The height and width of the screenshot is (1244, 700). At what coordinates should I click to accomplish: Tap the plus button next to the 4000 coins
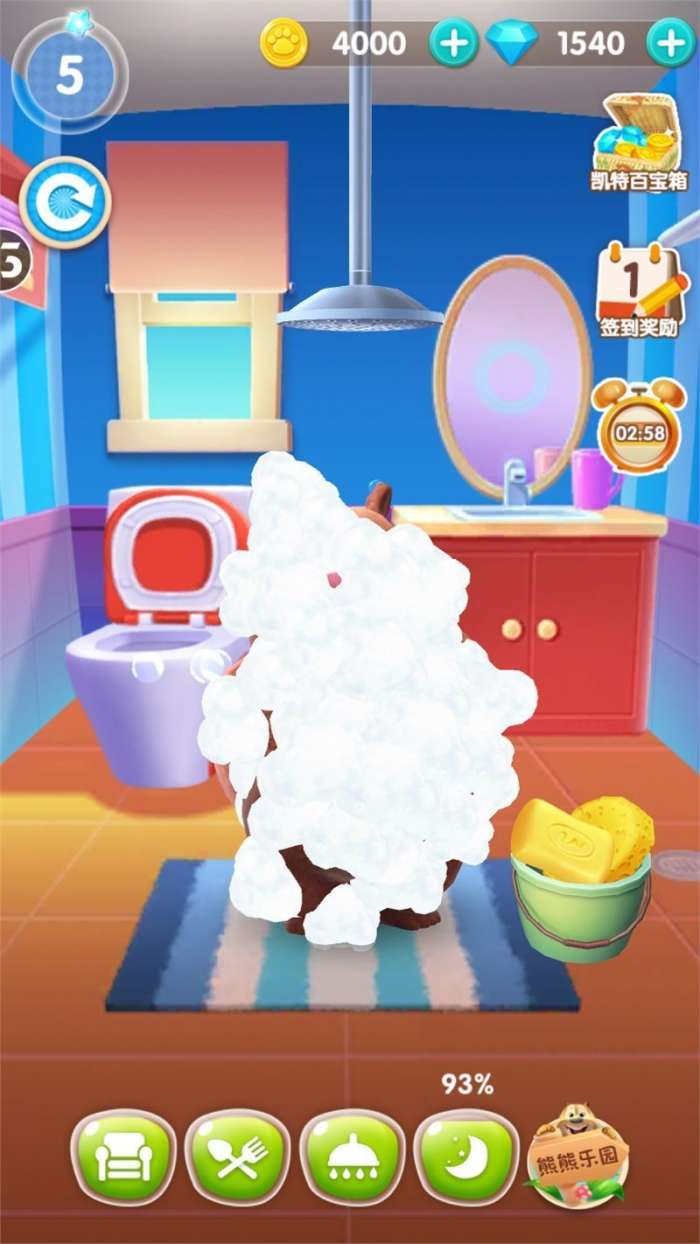click(453, 43)
